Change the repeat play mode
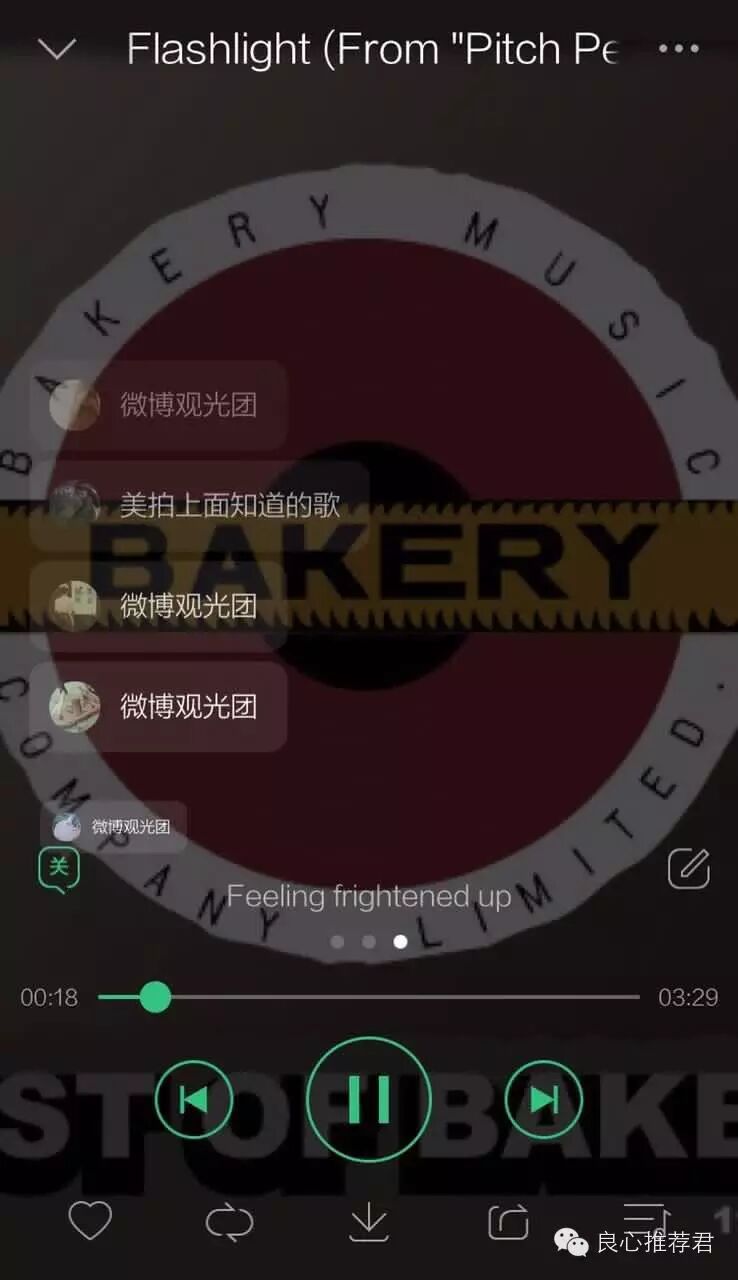 229,1222
